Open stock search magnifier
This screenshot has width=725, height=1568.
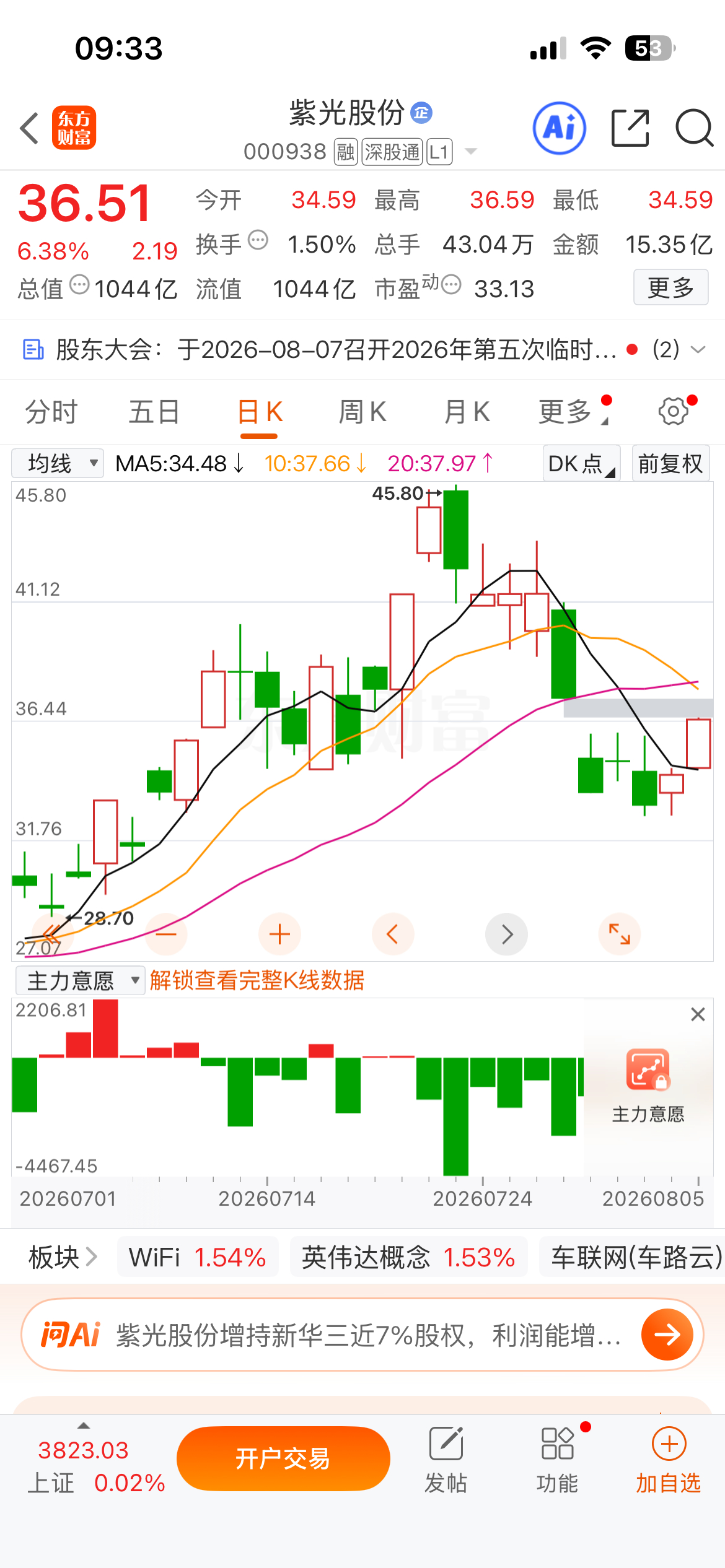click(x=694, y=128)
